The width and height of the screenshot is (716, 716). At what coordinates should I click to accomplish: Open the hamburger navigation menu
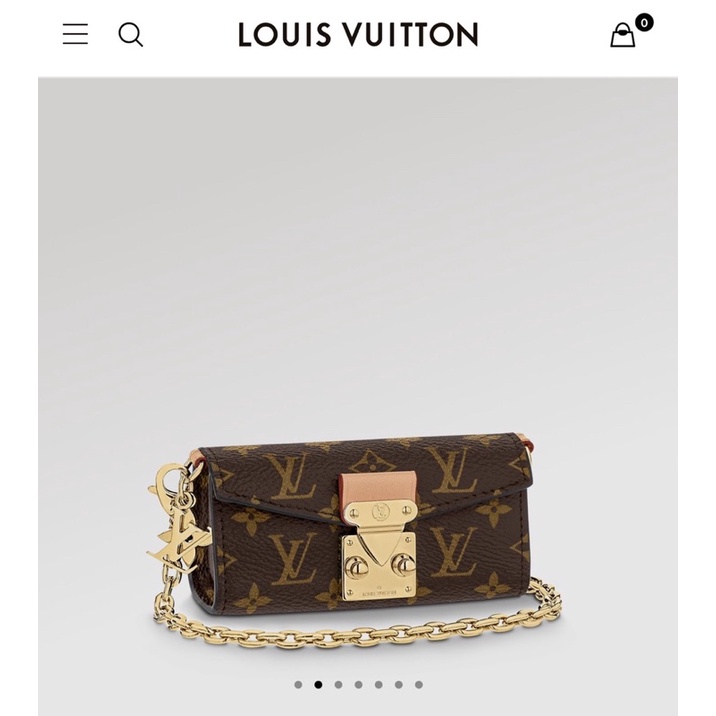75,34
